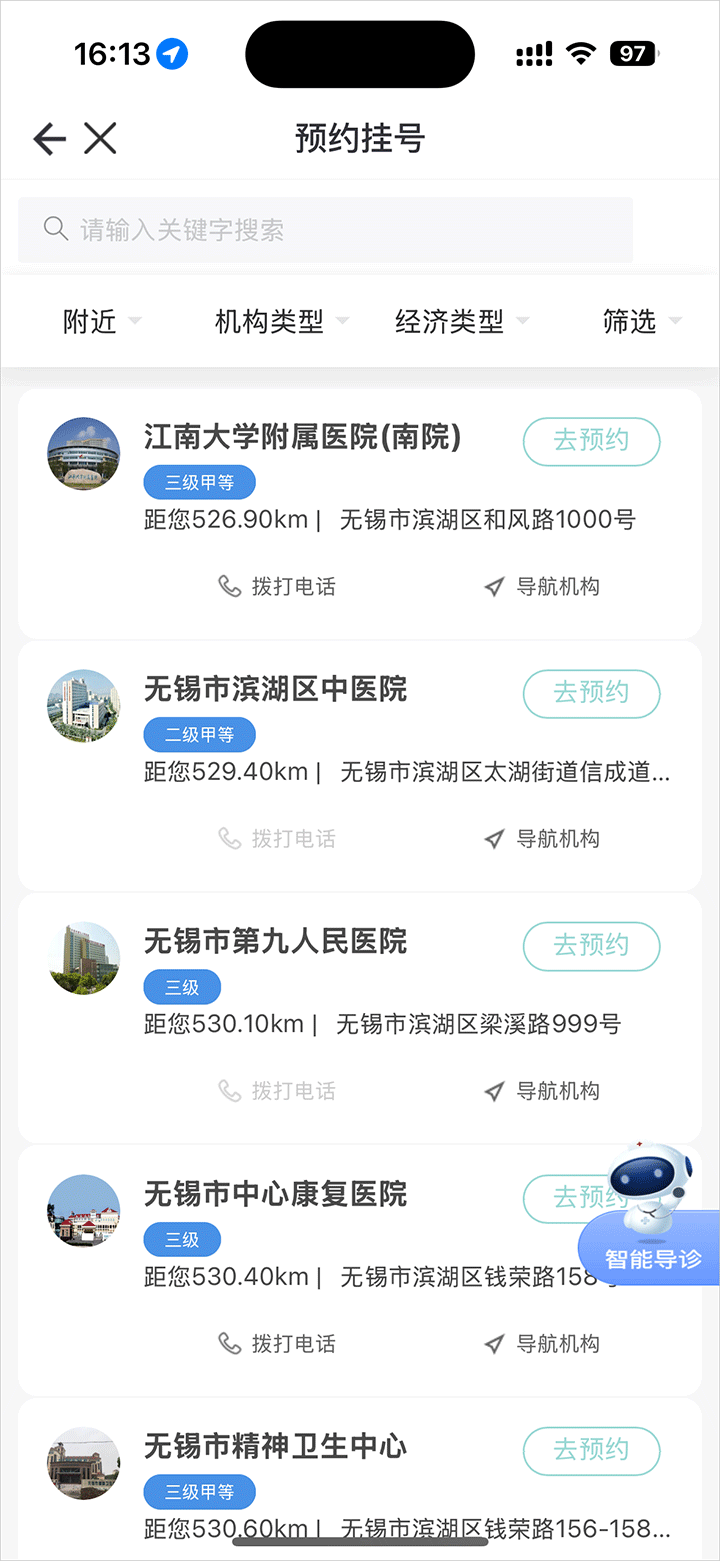
Task: Start navigation to 无锡市滨湖区中医院
Action: coord(541,839)
